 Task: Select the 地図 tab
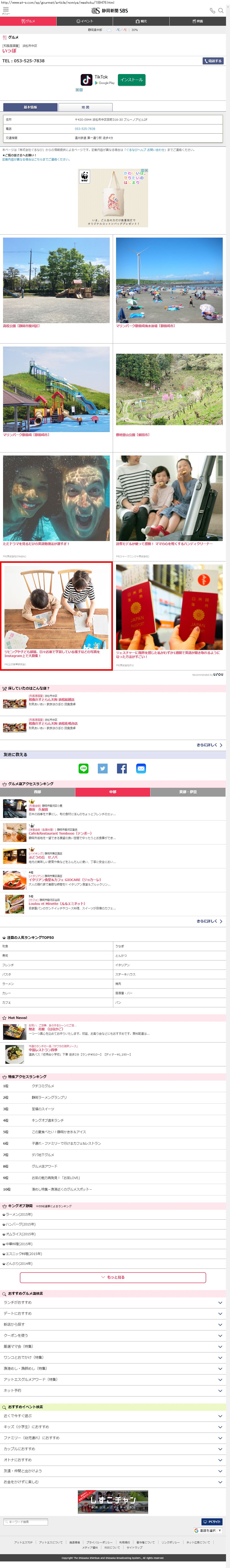coord(85,107)
